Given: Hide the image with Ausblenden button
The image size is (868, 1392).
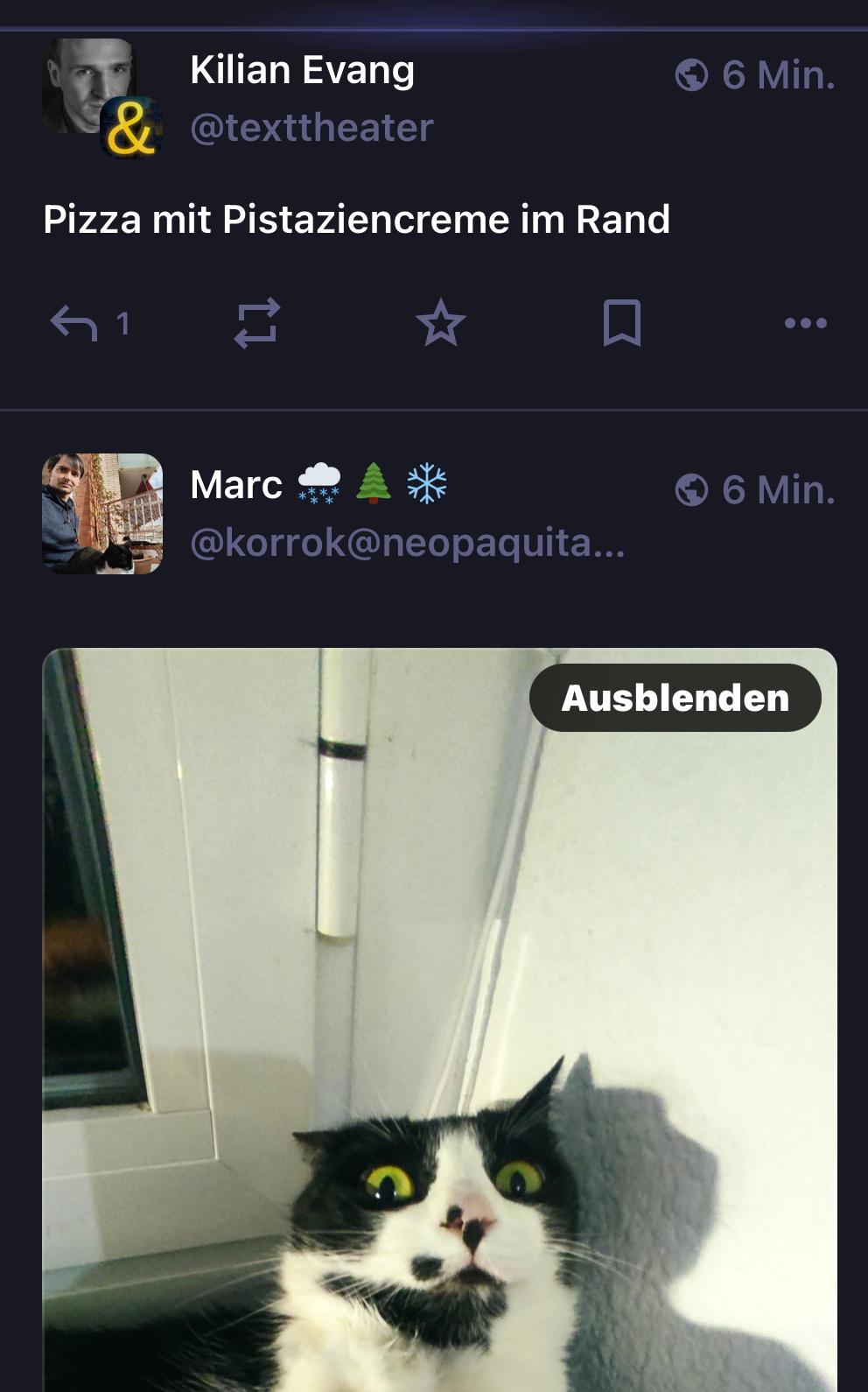Looking at the screenshot, I should (x=675, y=698).
